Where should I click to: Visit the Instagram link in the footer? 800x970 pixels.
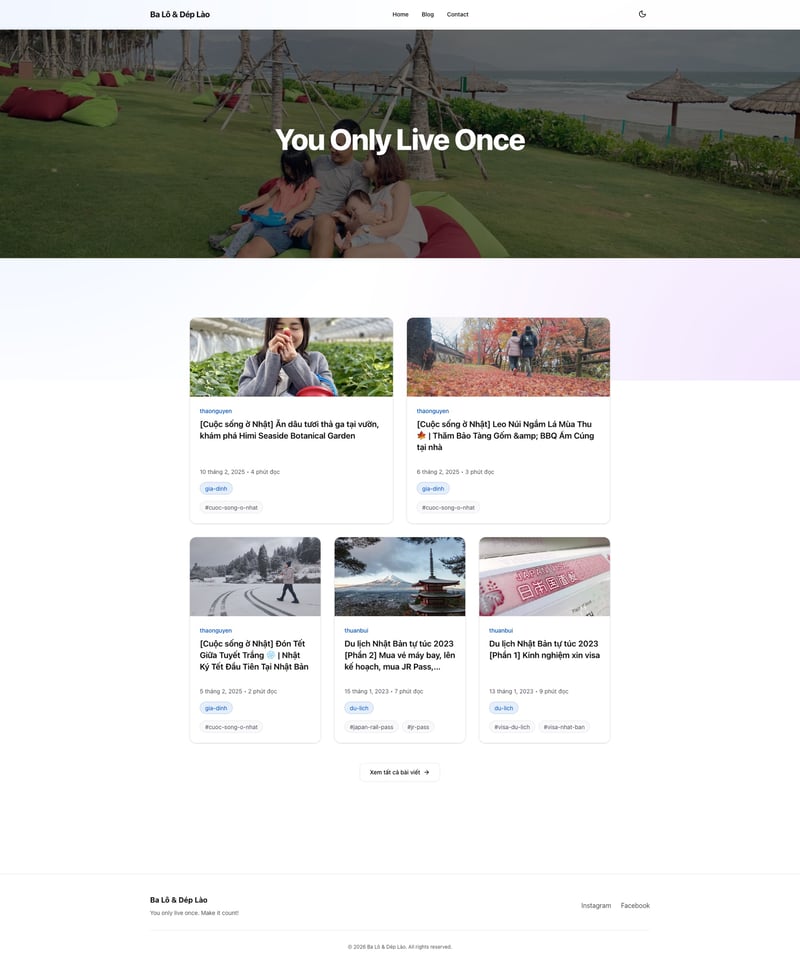click(596, 906)
